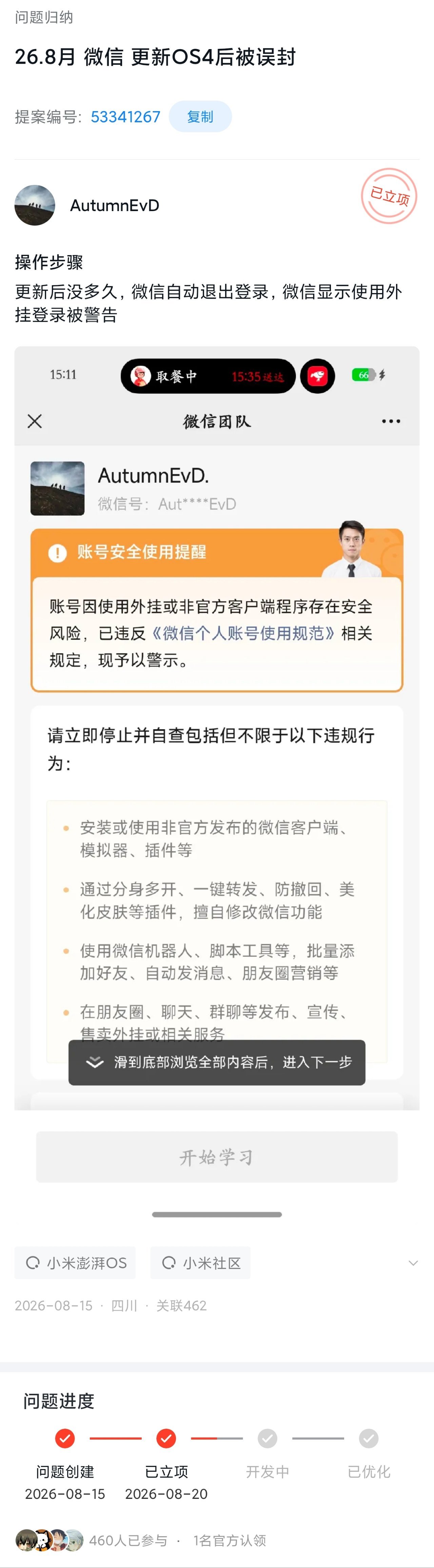Select the 小米社区 tag

point(200,1263)
